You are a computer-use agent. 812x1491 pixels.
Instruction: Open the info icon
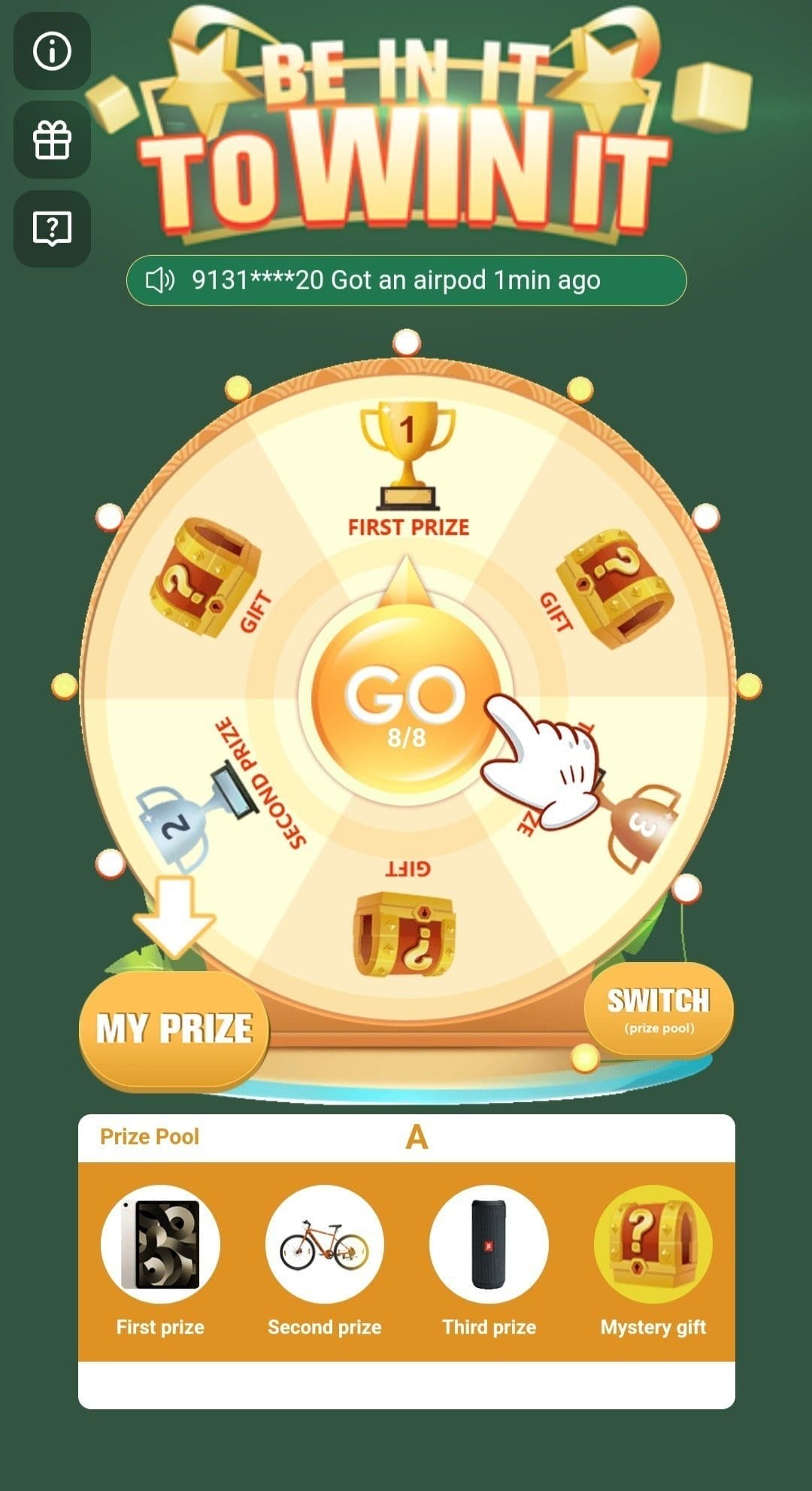(x=52, y=51)
